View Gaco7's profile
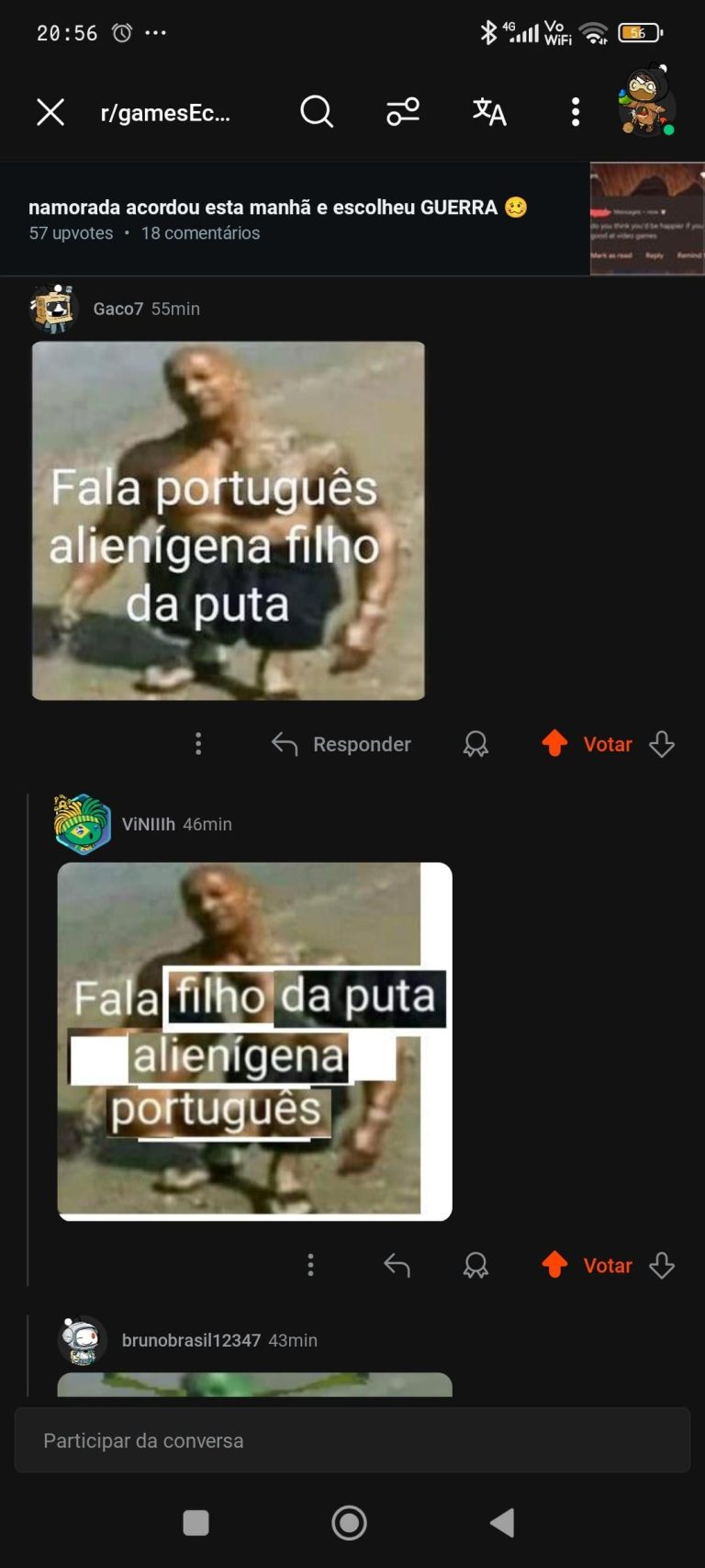The image size is (705, 1568). pos(118,309)
